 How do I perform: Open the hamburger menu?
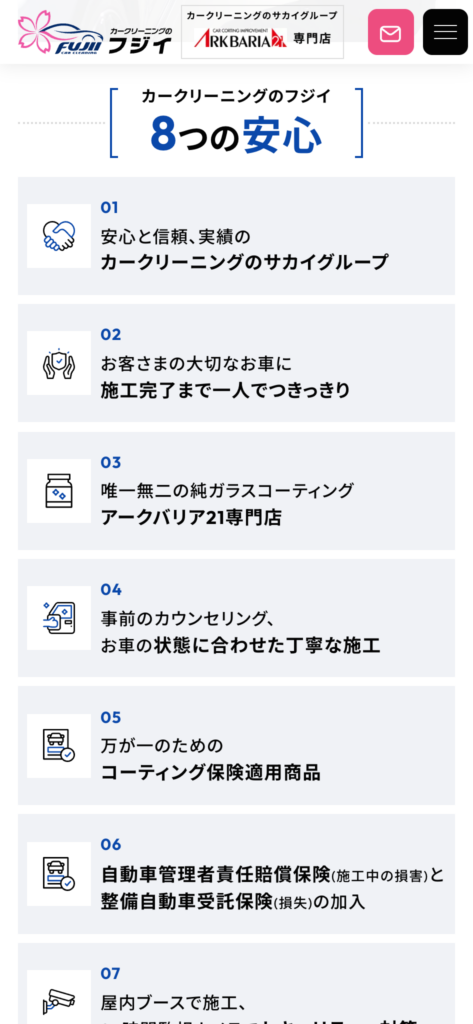(x=445, y=32)
